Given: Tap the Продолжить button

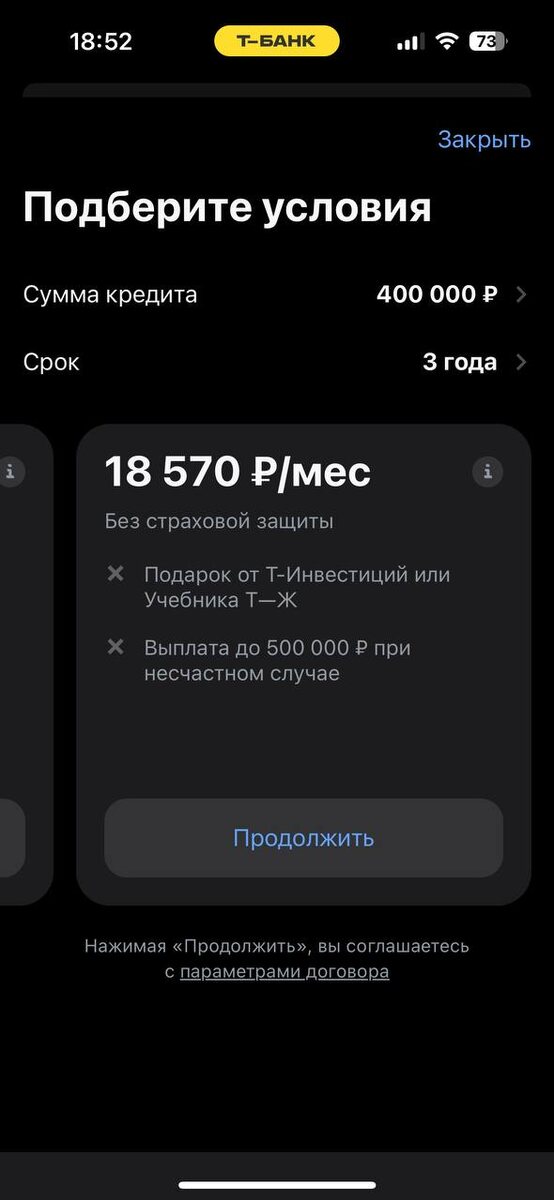Looking at the screenshot, I should coord(303,838).
